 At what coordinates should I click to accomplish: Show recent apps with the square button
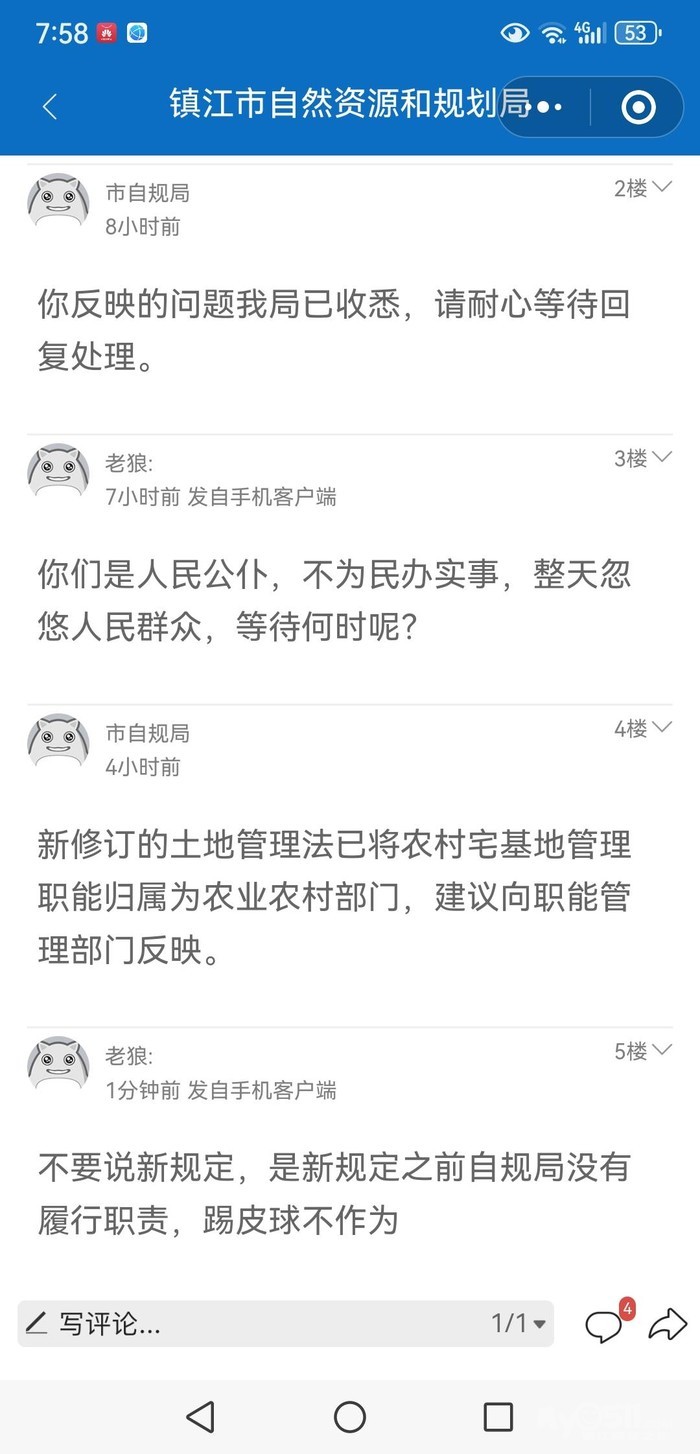click(x=498, y=1416)
